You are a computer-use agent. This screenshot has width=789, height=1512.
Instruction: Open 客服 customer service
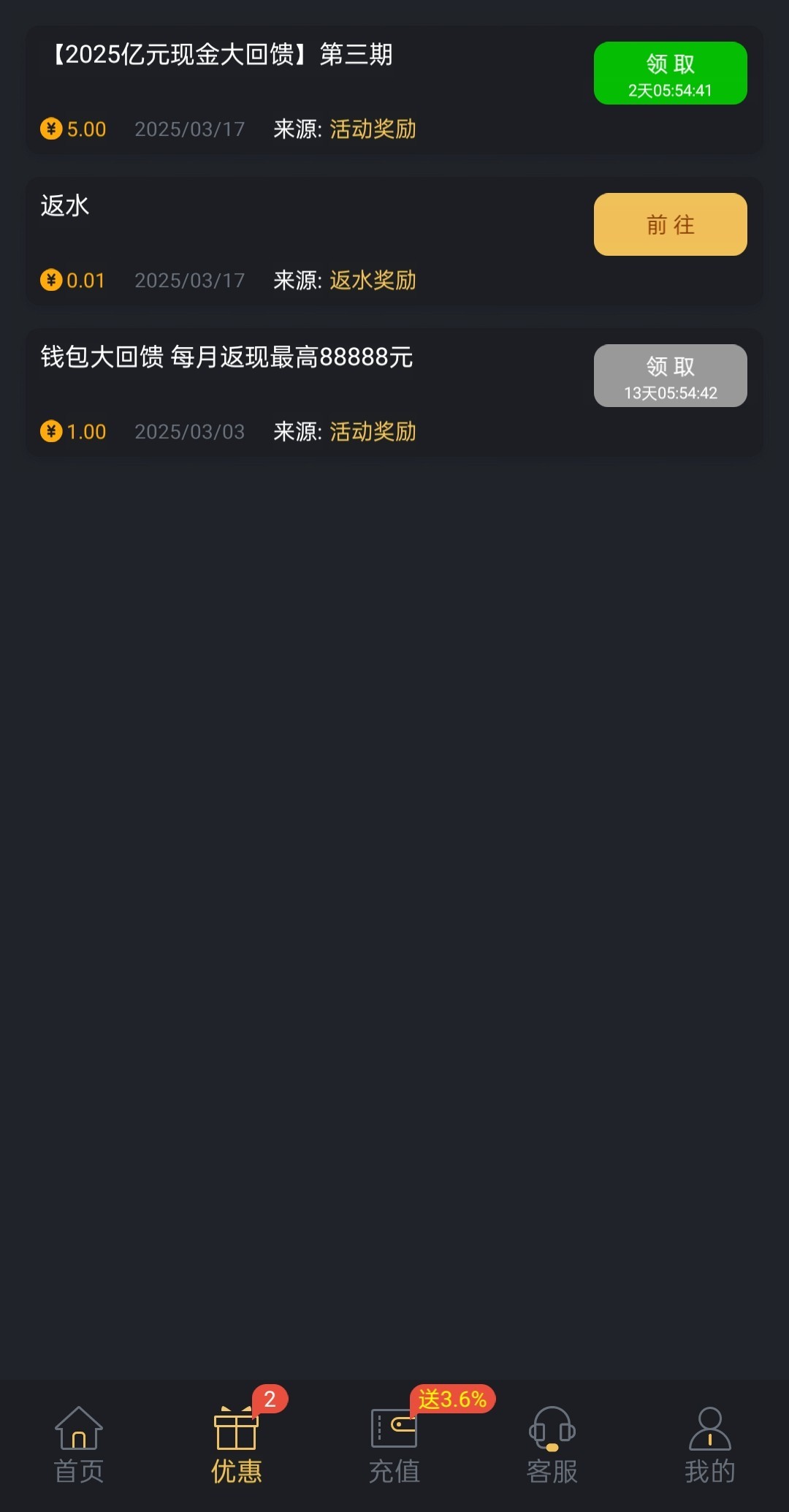click(x=552, y=1445)
